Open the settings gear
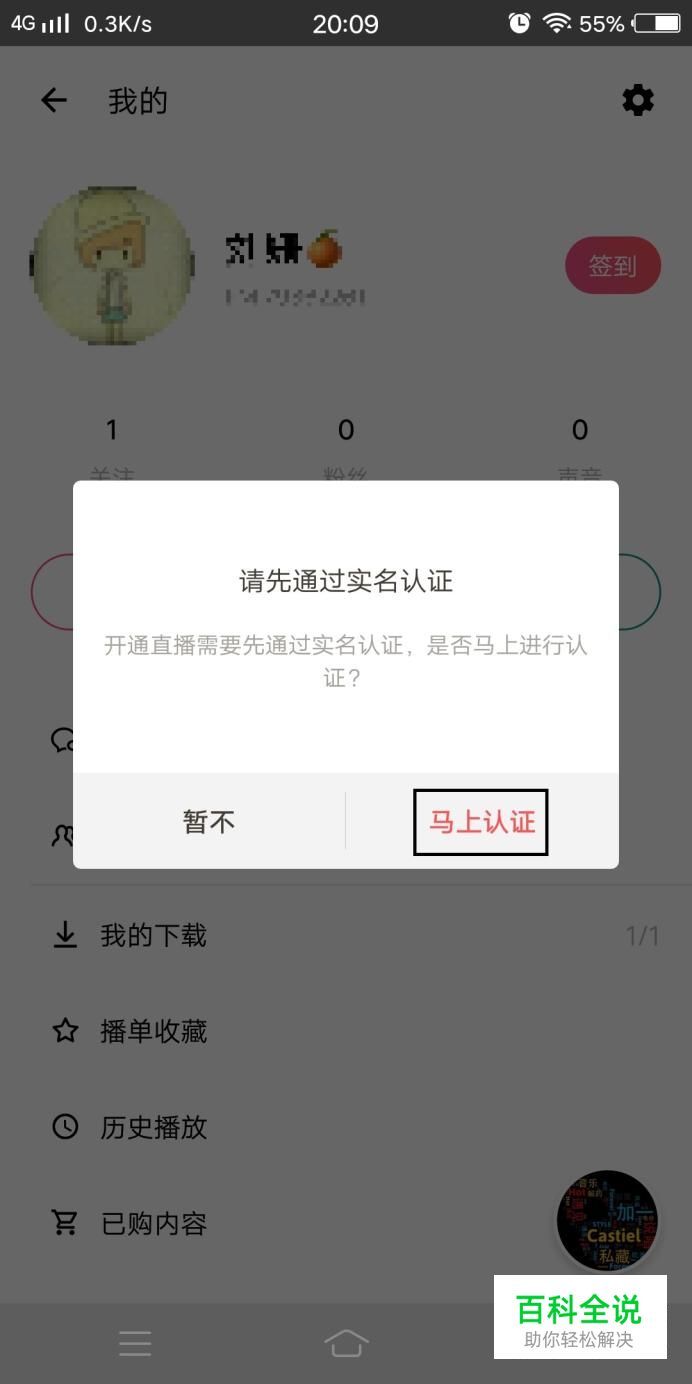 pos(638,100)
